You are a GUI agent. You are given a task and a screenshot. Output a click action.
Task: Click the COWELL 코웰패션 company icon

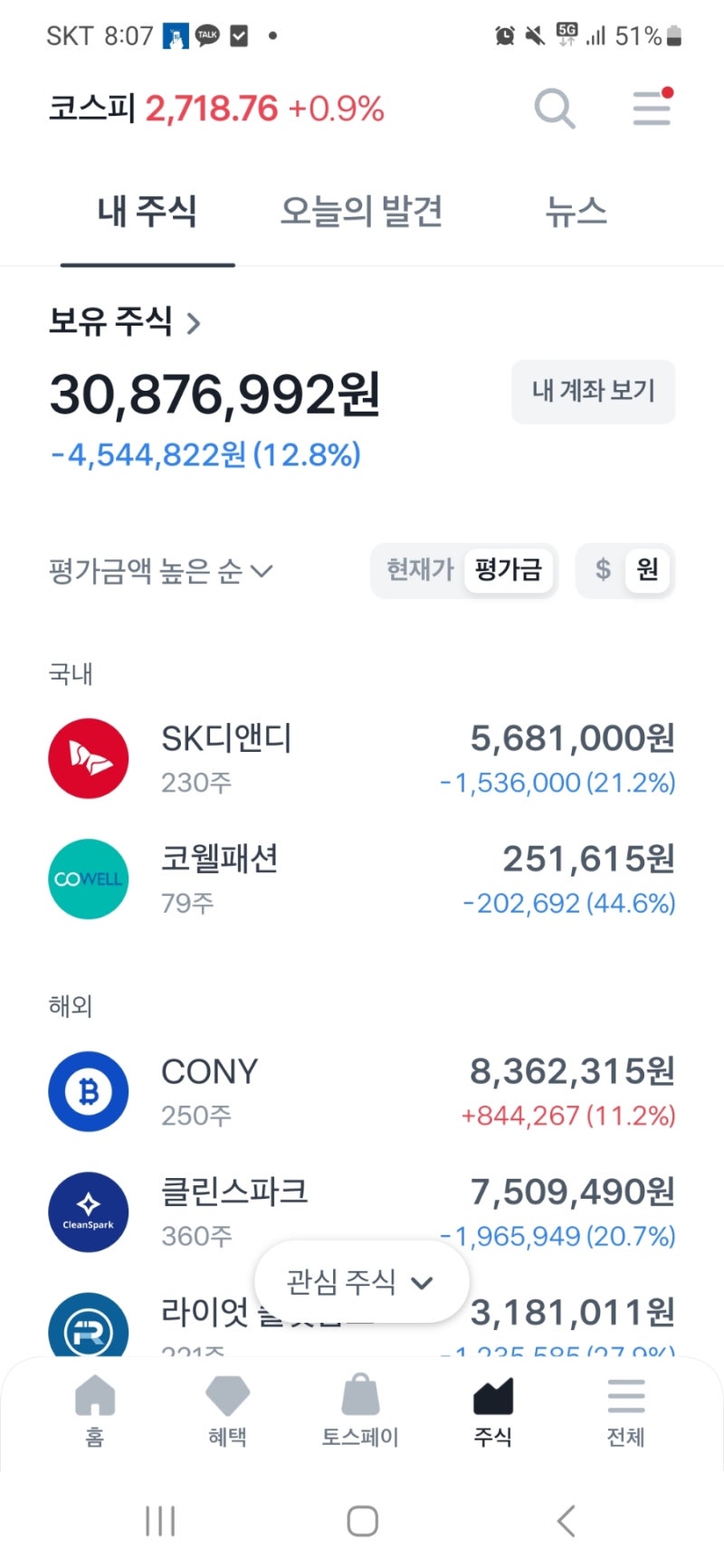pyautogui.click(x=88, y=879)
